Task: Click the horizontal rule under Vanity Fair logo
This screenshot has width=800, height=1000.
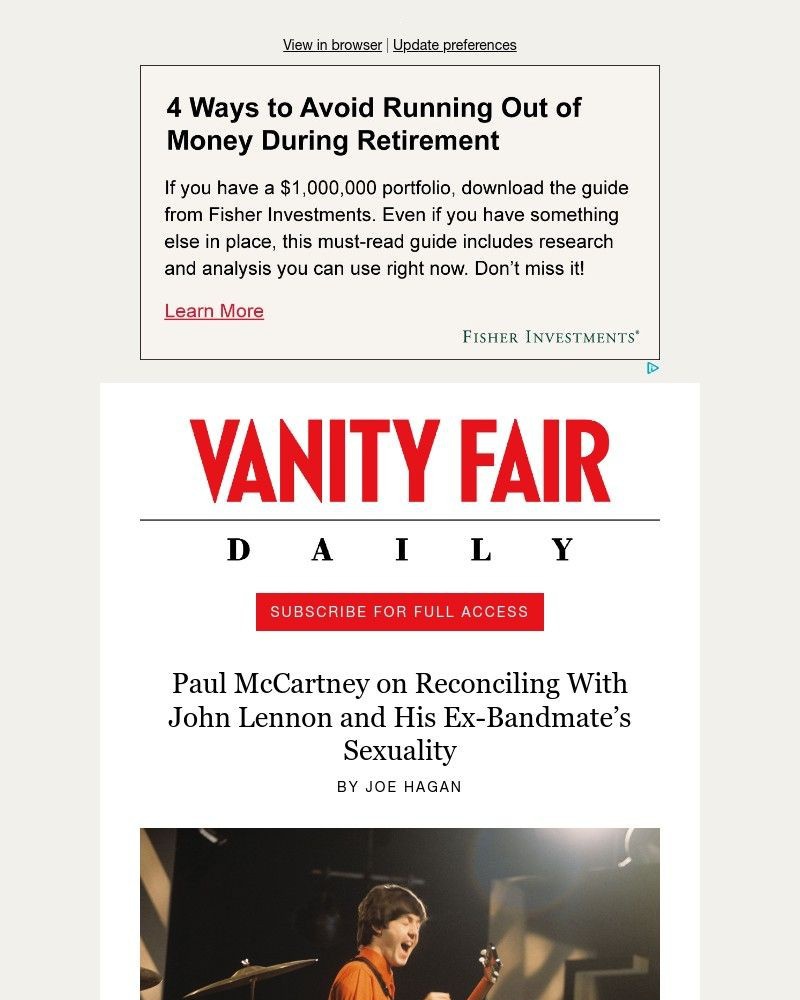Action: point(399,519)
